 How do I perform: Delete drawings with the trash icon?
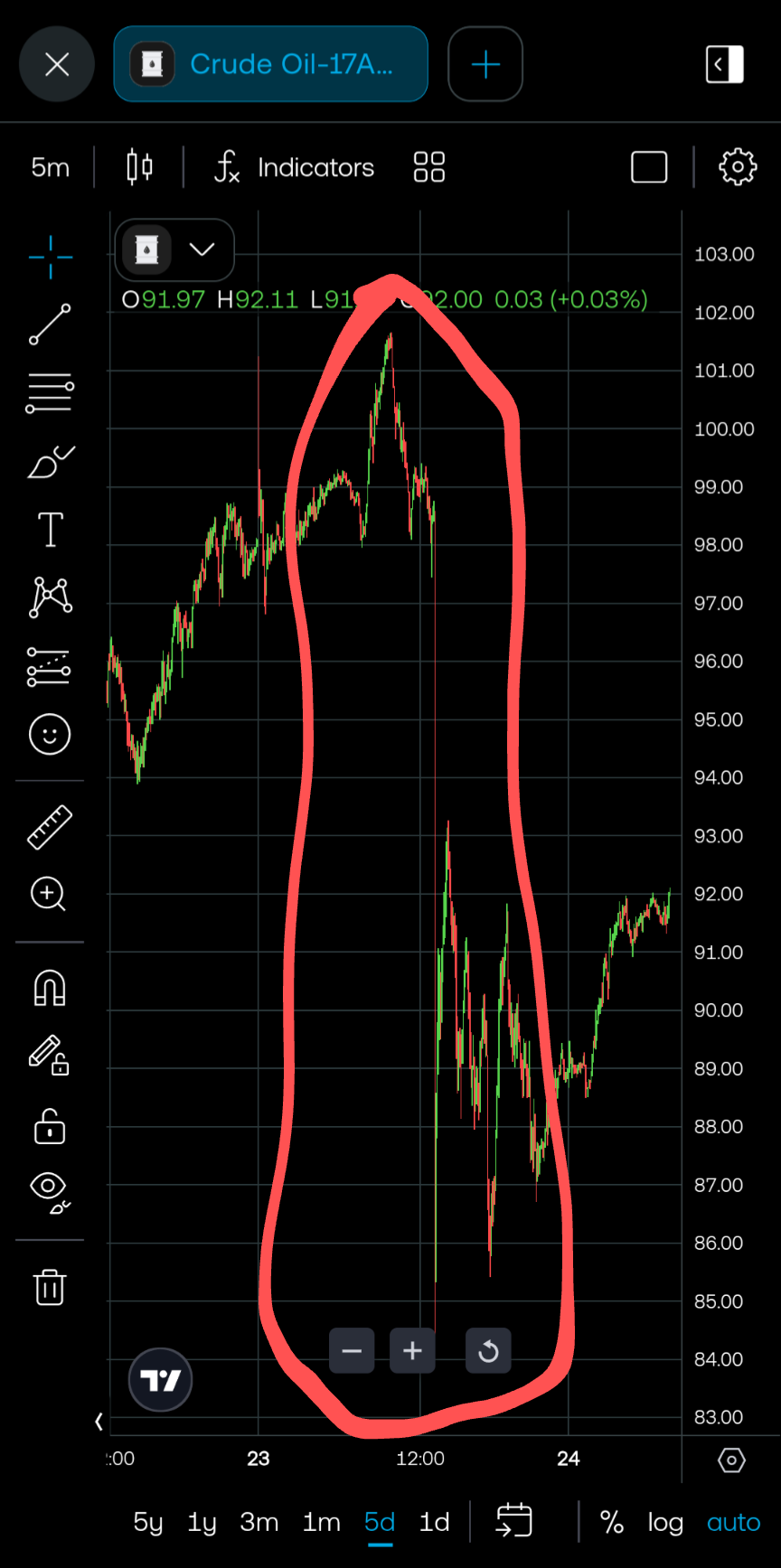(50, 1287)
